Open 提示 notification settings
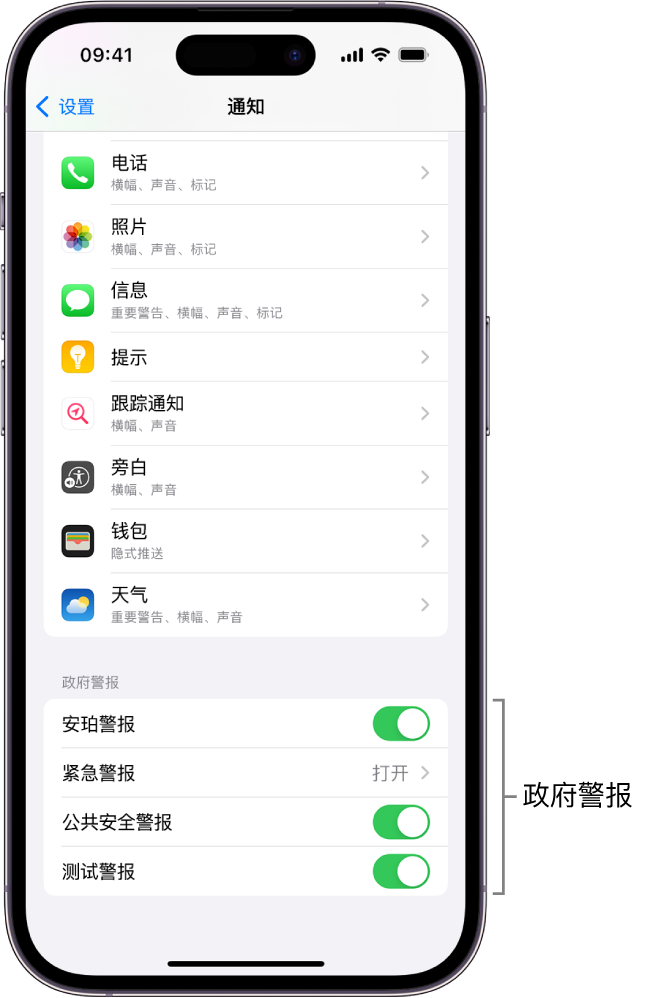Screen dimensions: 652x998 point(245,357)
